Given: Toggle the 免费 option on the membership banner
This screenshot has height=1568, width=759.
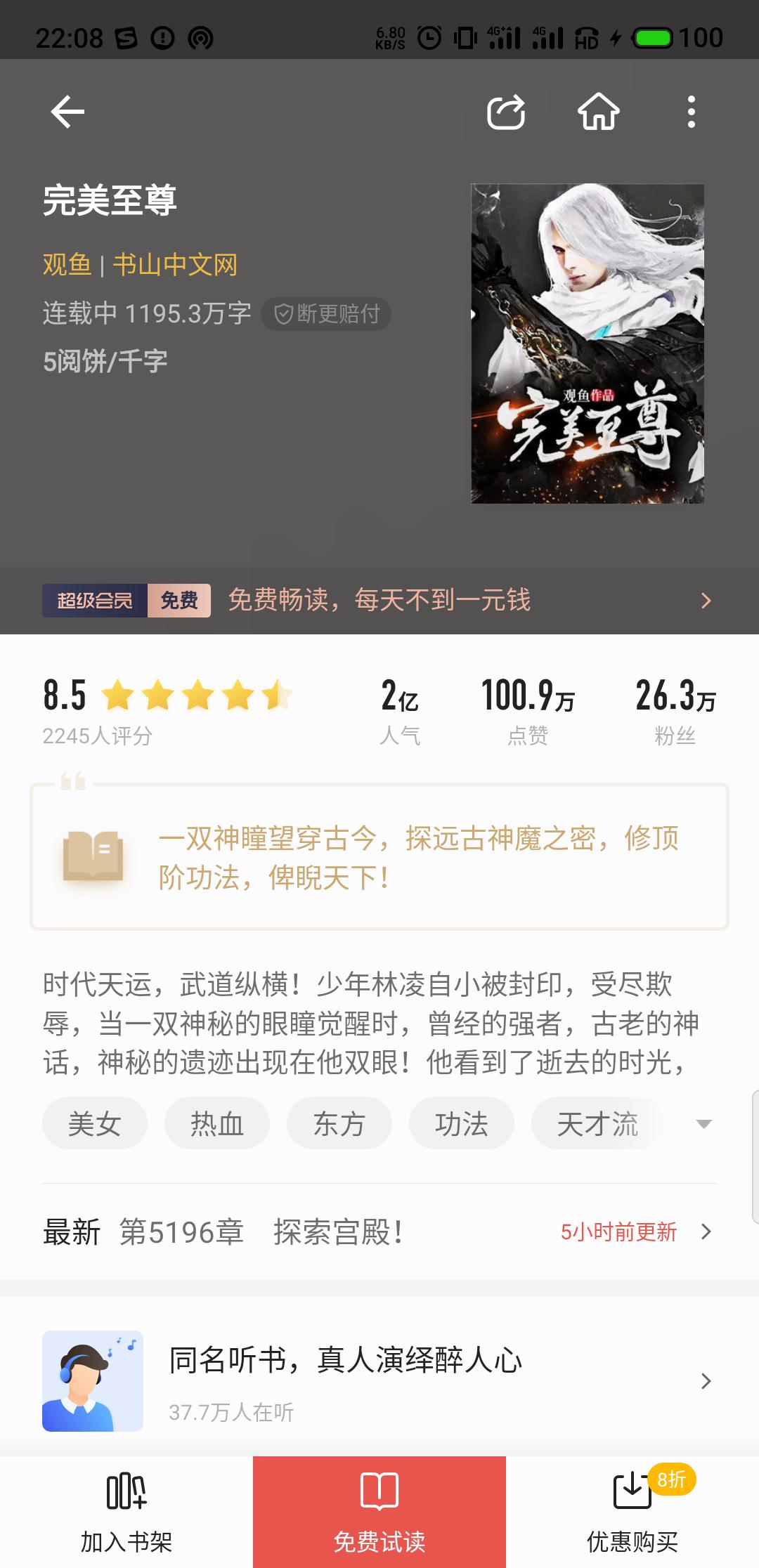Looking at the screenshot, I should (x=181, y=601).
